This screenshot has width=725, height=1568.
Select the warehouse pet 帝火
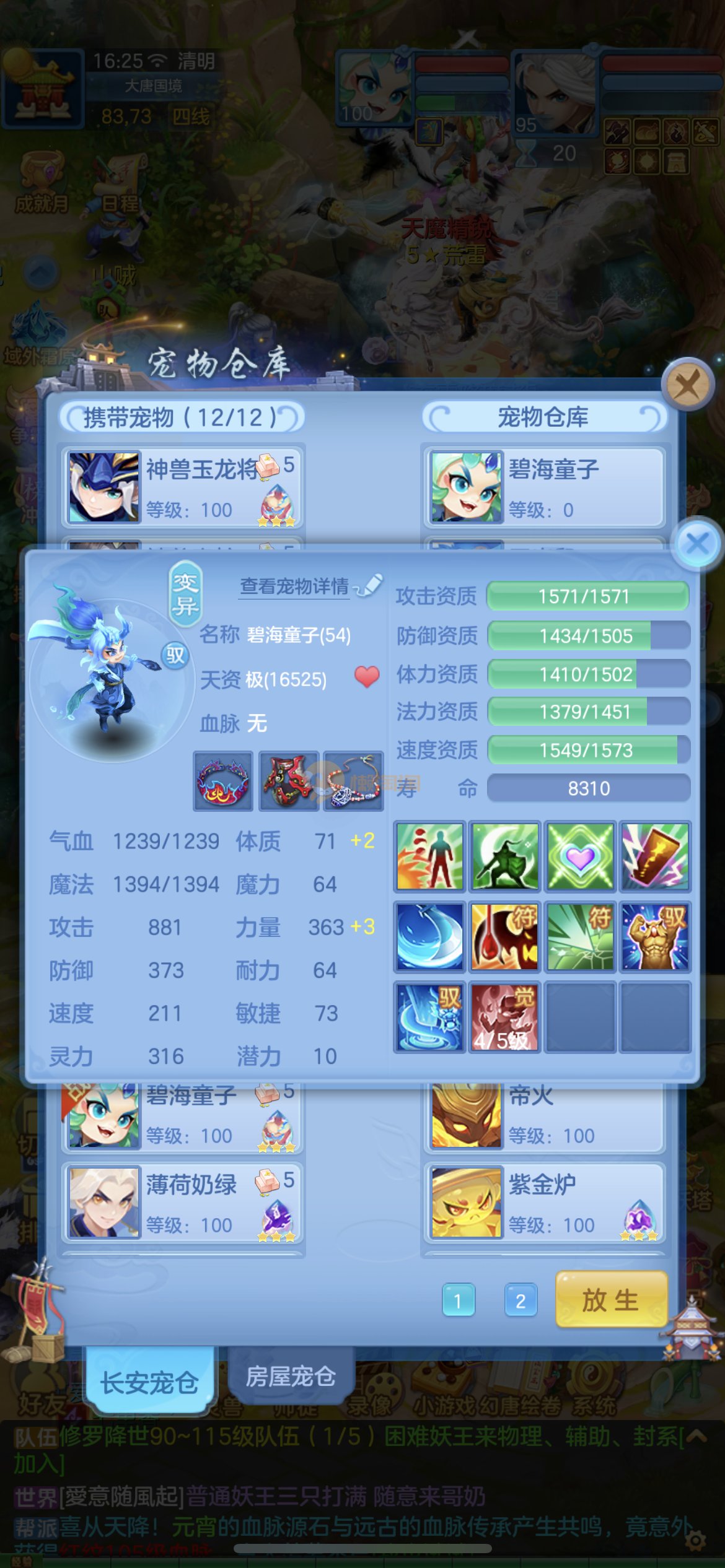coord(543,1115)
